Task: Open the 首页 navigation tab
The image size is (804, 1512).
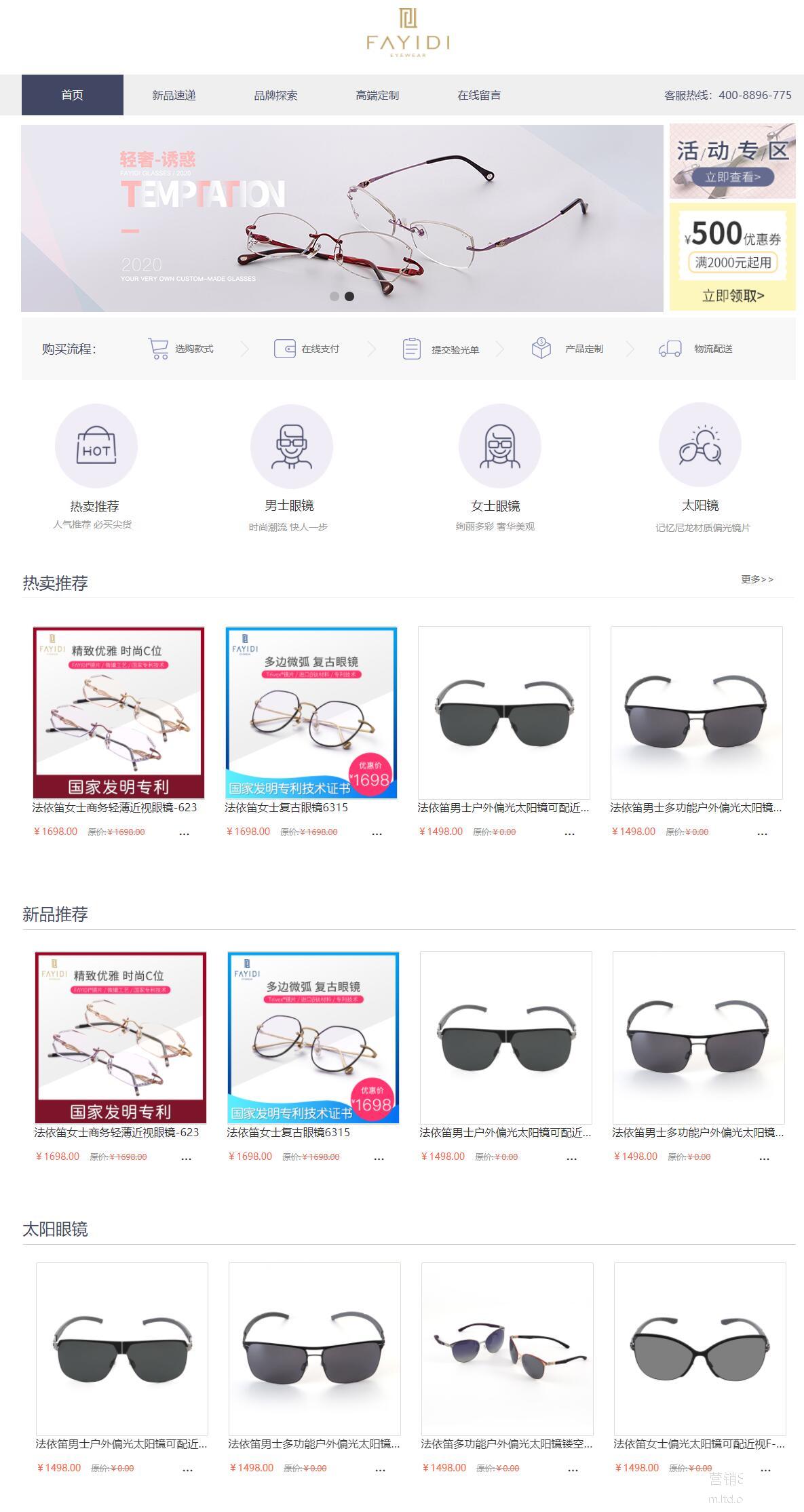Action: coord(73,95)
